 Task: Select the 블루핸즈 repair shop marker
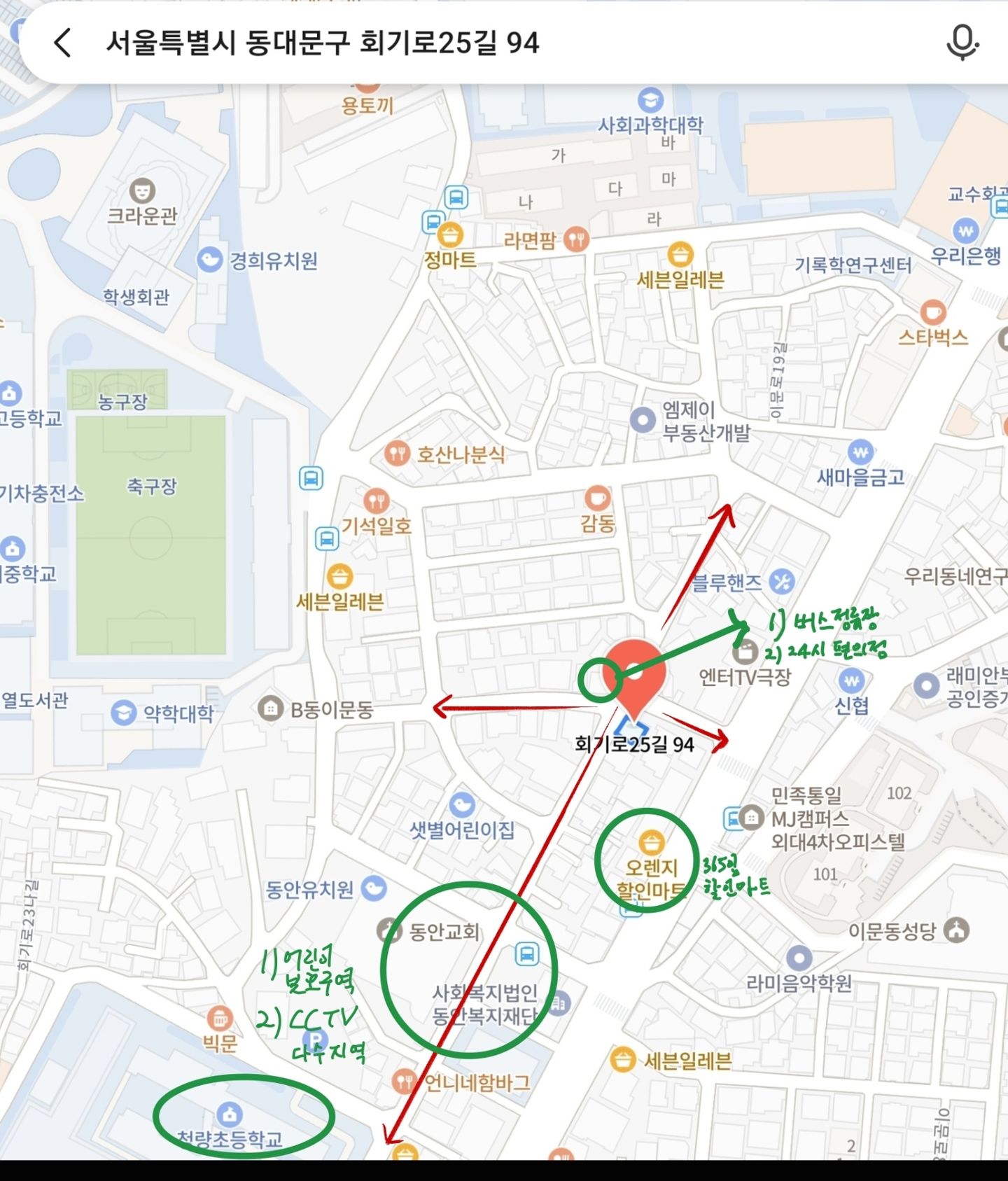(x=781, y=581)
